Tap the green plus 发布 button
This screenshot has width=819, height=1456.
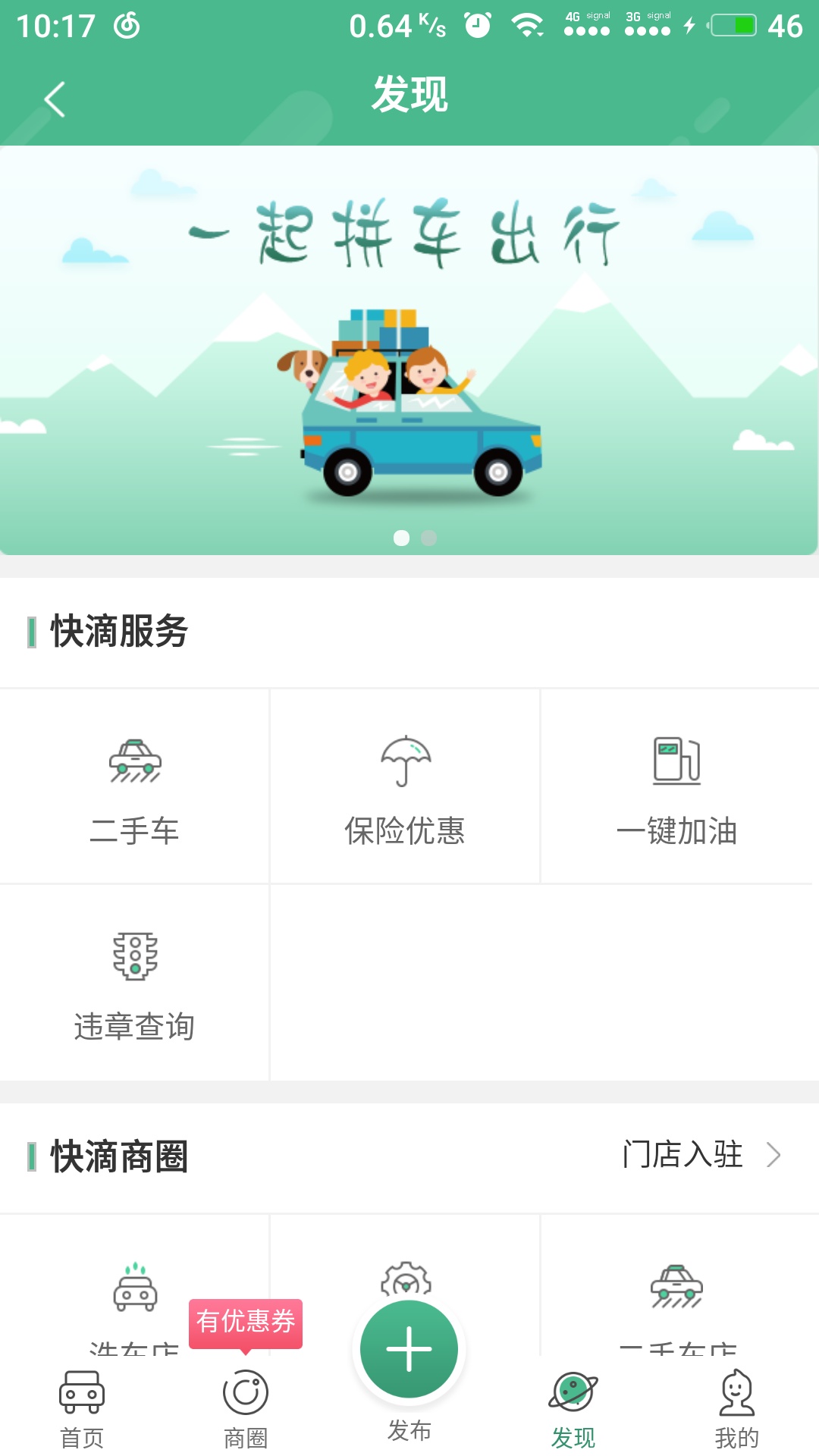coord(409,1350)
